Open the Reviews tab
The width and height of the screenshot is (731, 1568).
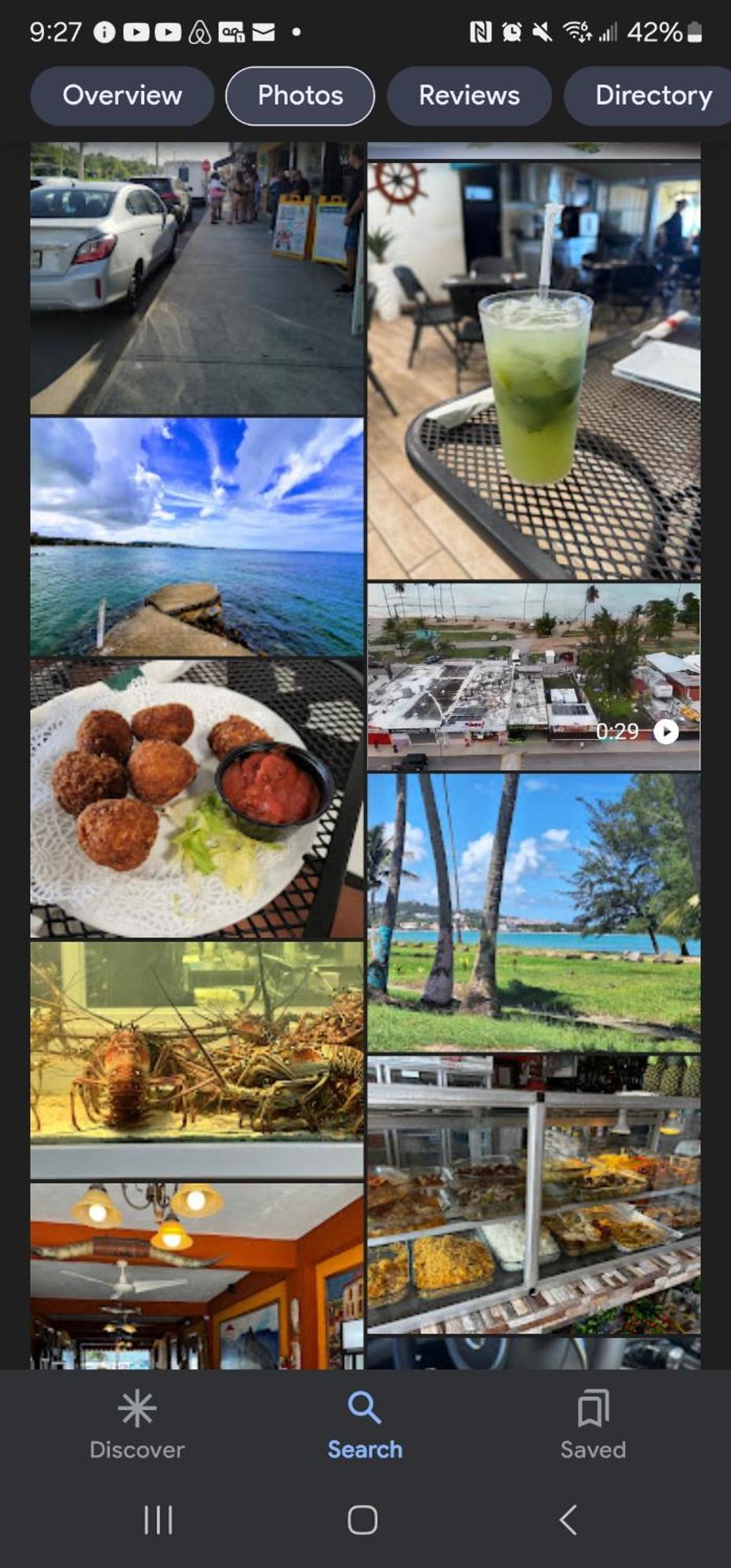pyautogui.click(x=468, y=96)
